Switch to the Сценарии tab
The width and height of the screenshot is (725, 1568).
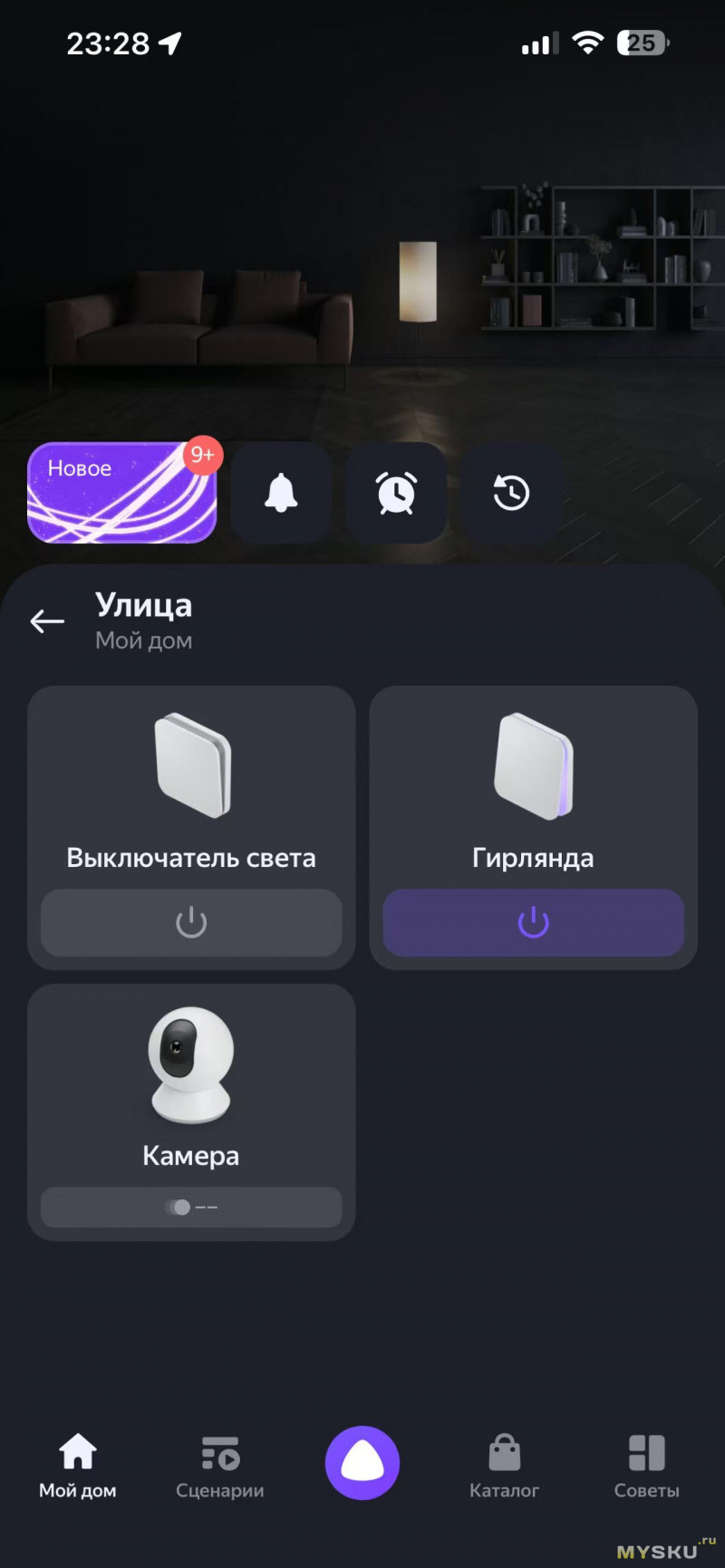(x=220, y=1466)
